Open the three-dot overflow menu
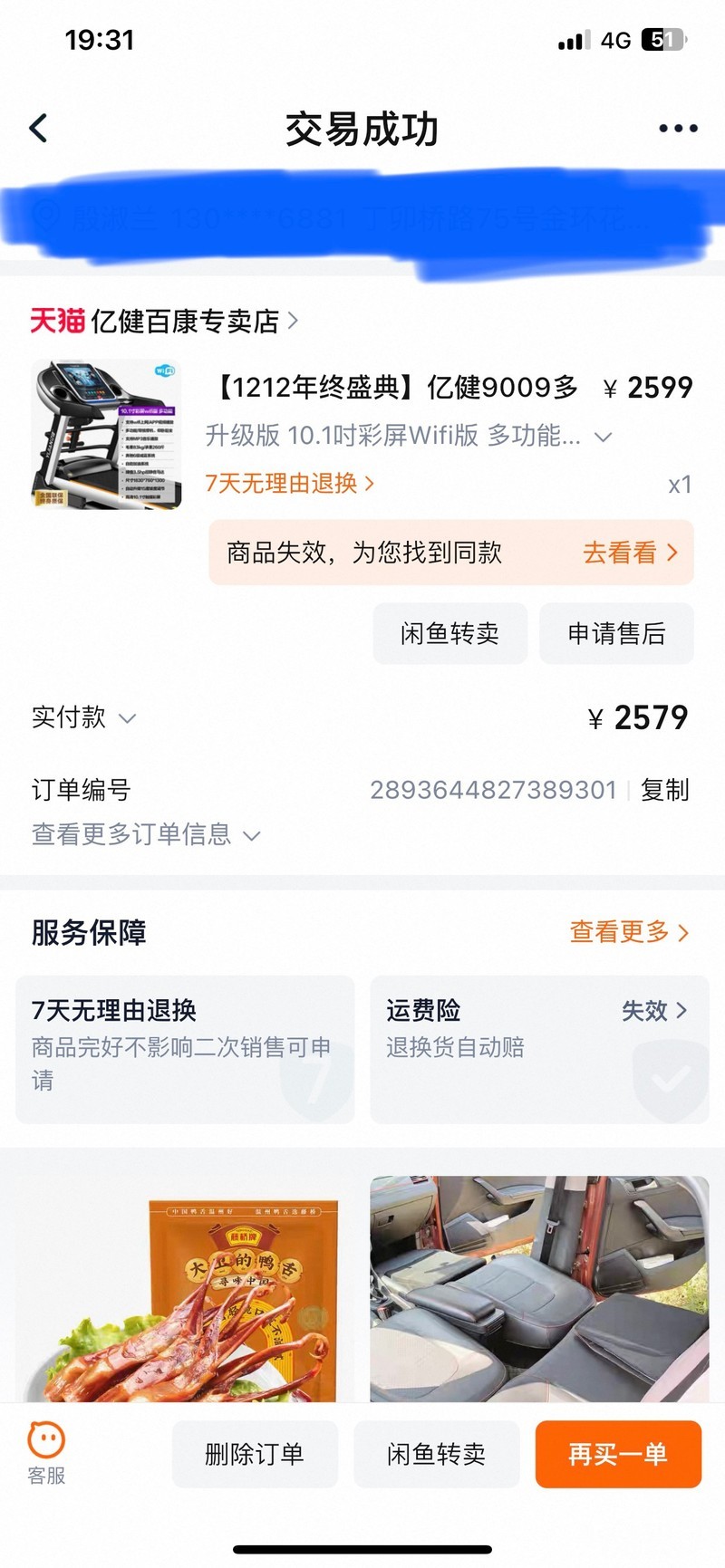Viewport: 725px width, 1568px height. (x=678, y=129)
